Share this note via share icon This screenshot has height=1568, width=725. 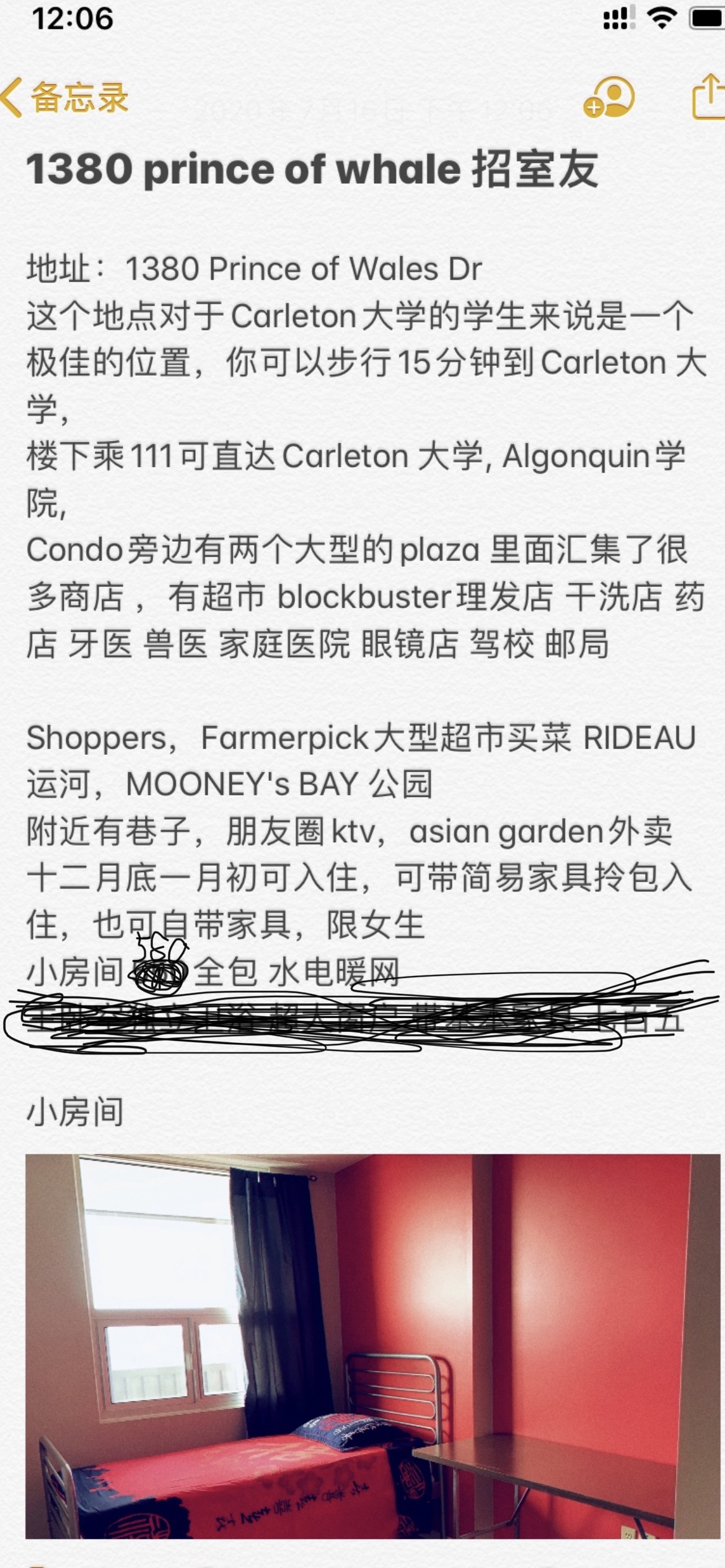tap(708, 97)
